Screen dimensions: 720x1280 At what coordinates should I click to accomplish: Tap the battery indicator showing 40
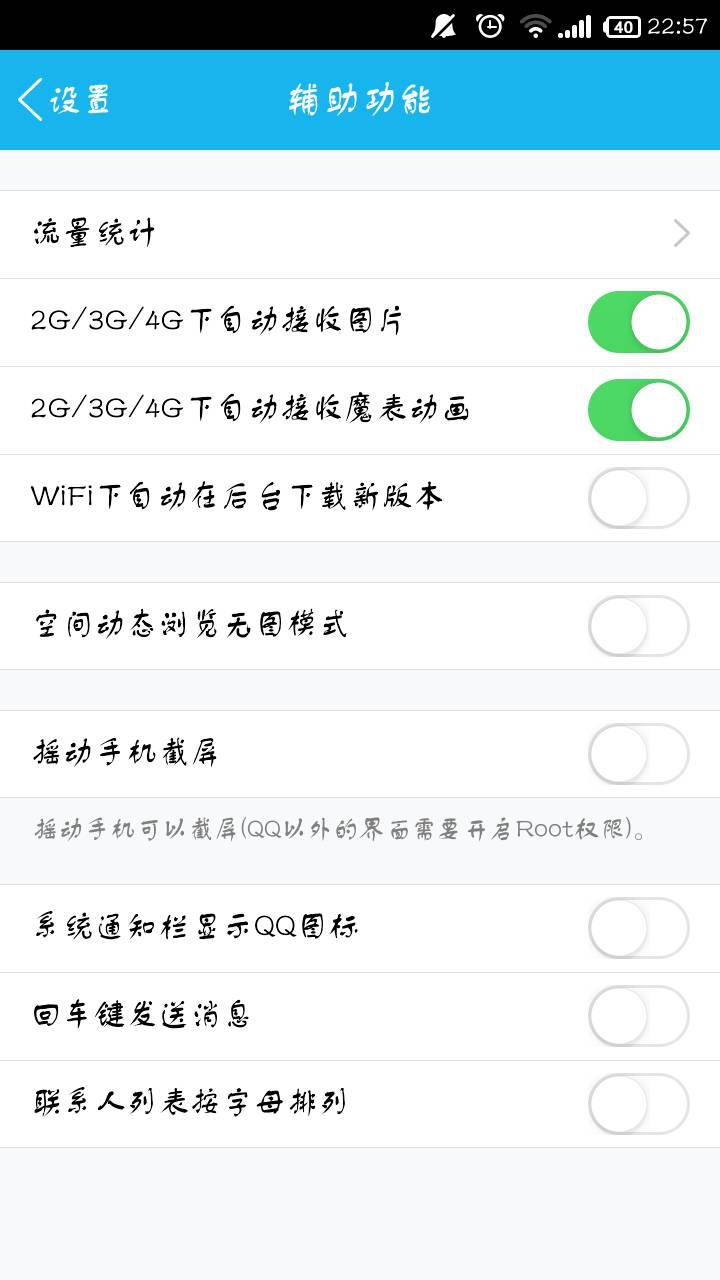pos(625,25)
